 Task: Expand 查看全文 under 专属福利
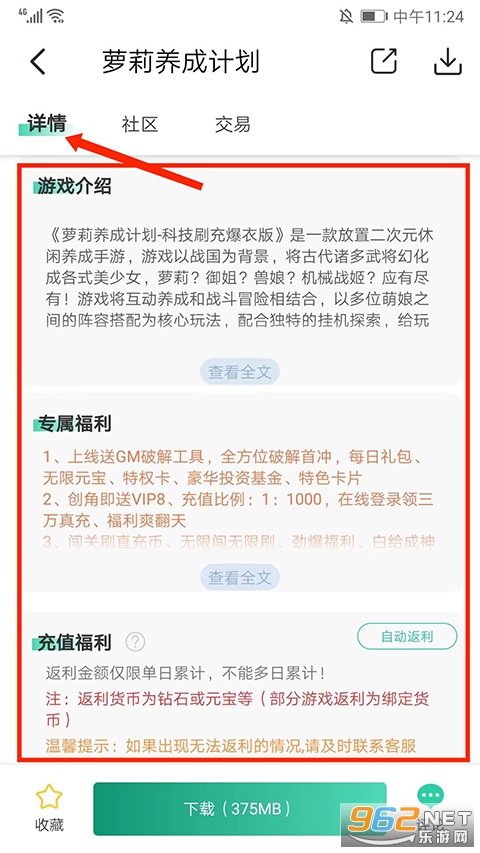pyautogui.click(x=240, y=577)
